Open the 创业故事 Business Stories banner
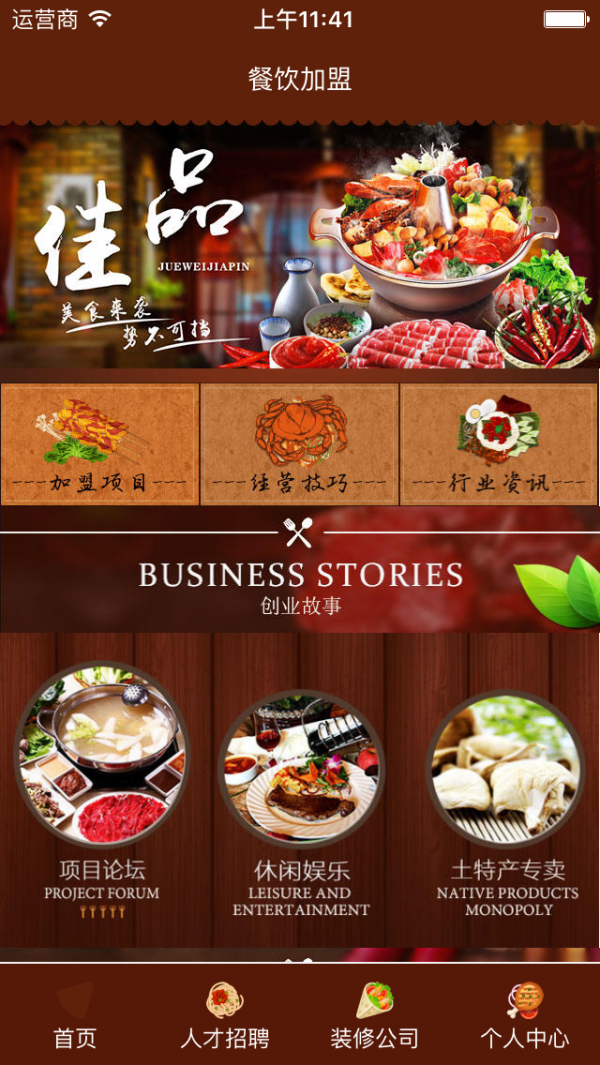600x1065 pixels. [x=300, y=572]
